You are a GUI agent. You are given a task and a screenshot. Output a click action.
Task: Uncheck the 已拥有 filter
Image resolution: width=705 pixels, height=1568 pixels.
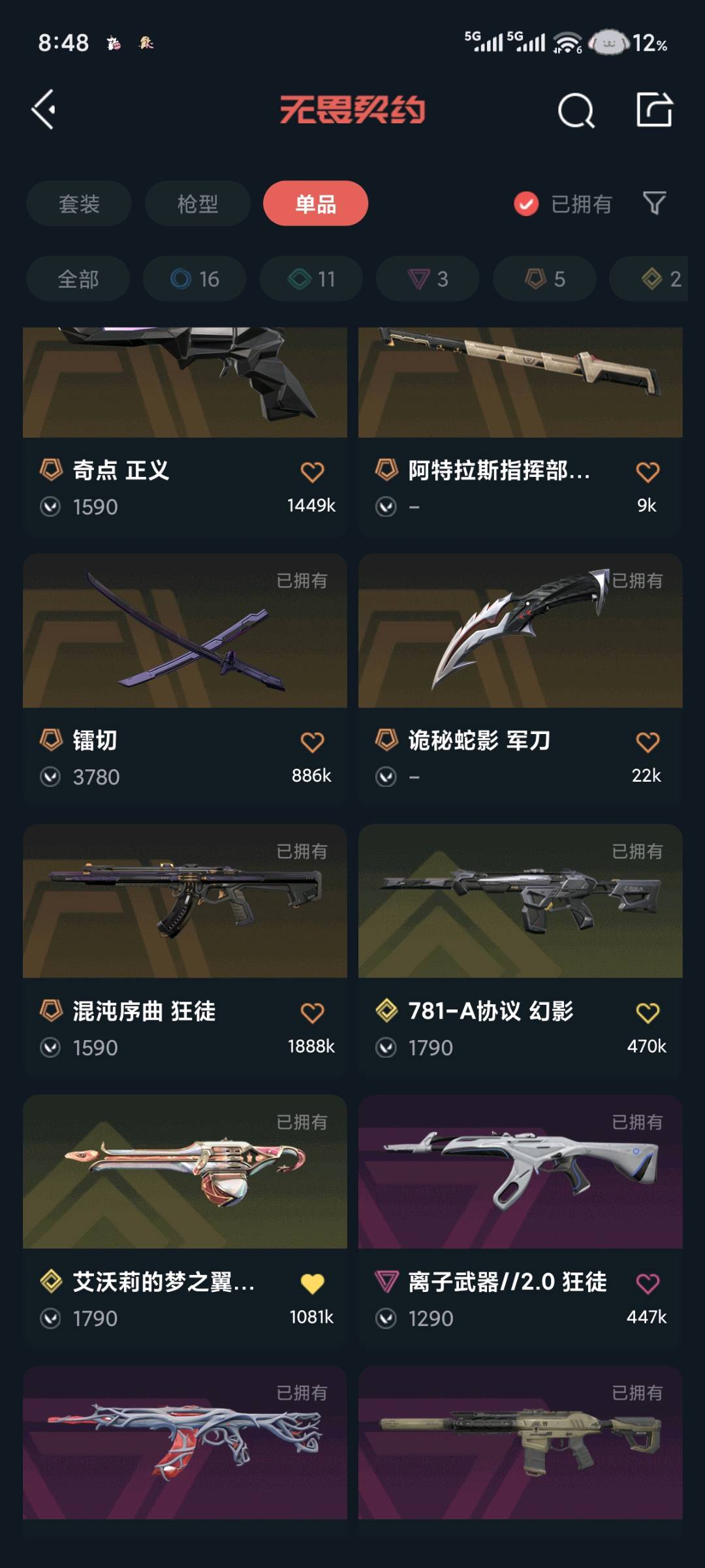click(526, 204)
